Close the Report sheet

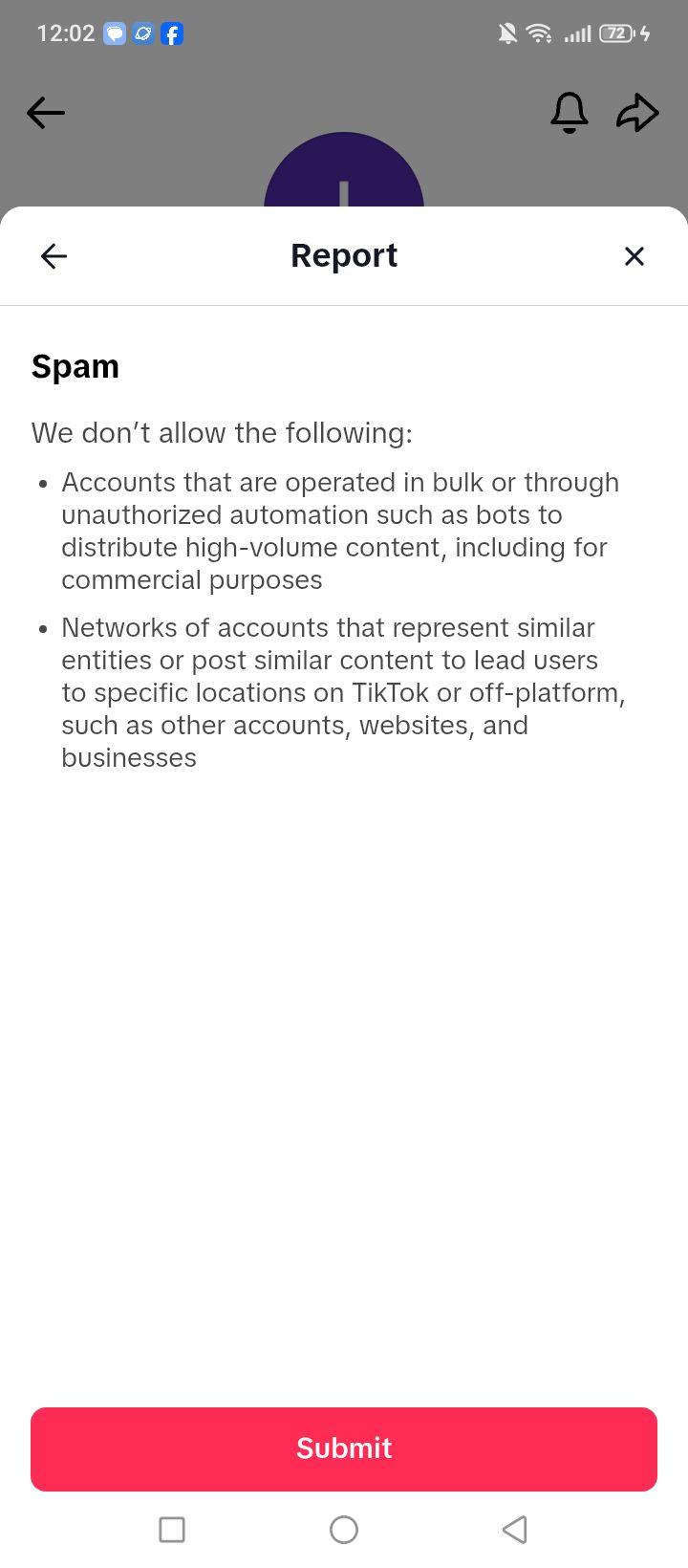(634, 255)
